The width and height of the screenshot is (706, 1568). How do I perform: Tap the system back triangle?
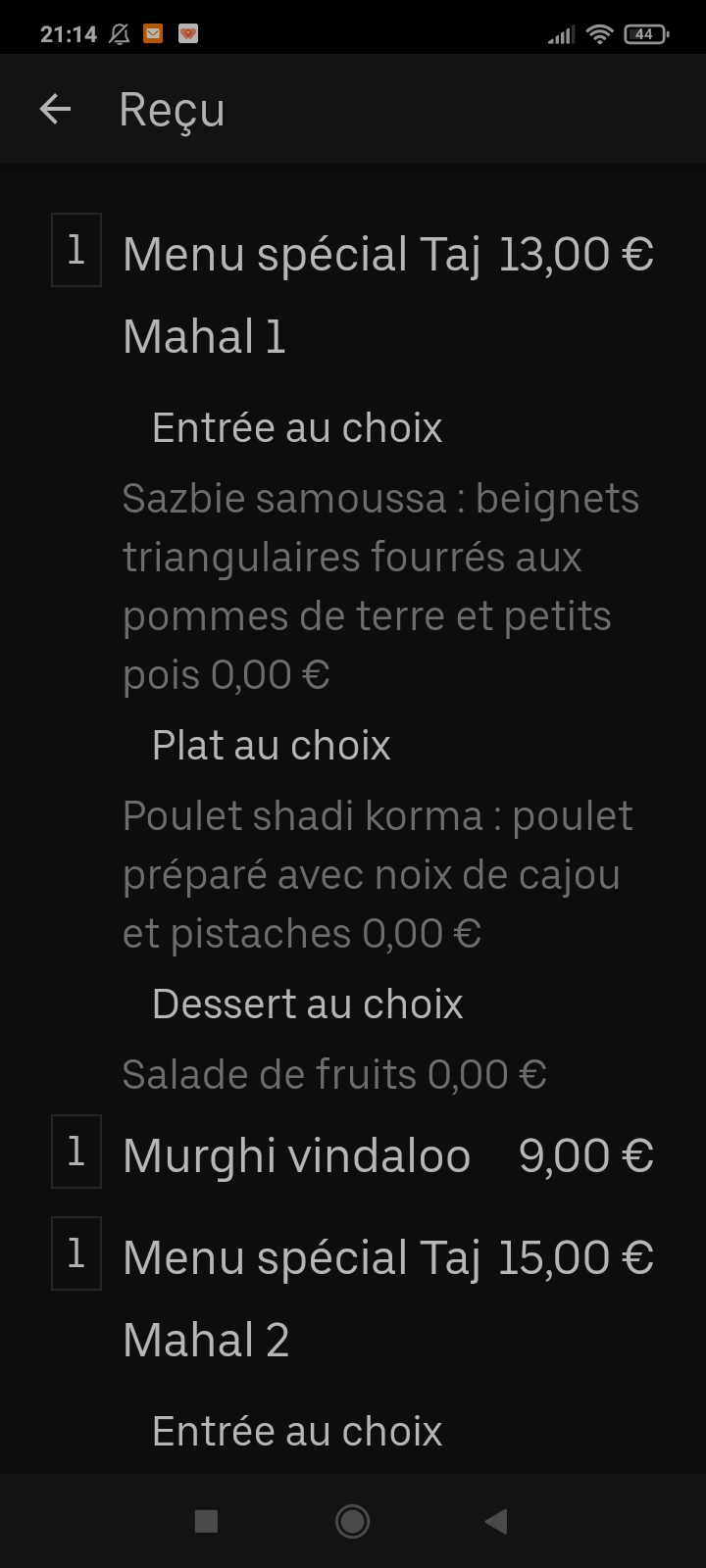pos(496,1521)
